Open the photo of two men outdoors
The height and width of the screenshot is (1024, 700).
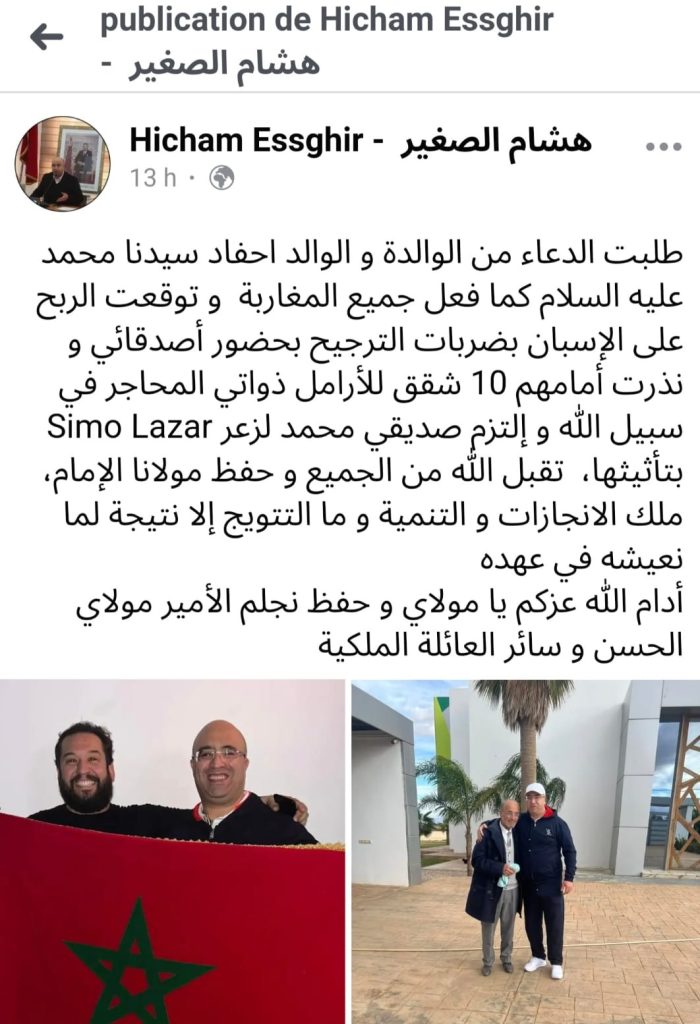(x=525, y=850)
